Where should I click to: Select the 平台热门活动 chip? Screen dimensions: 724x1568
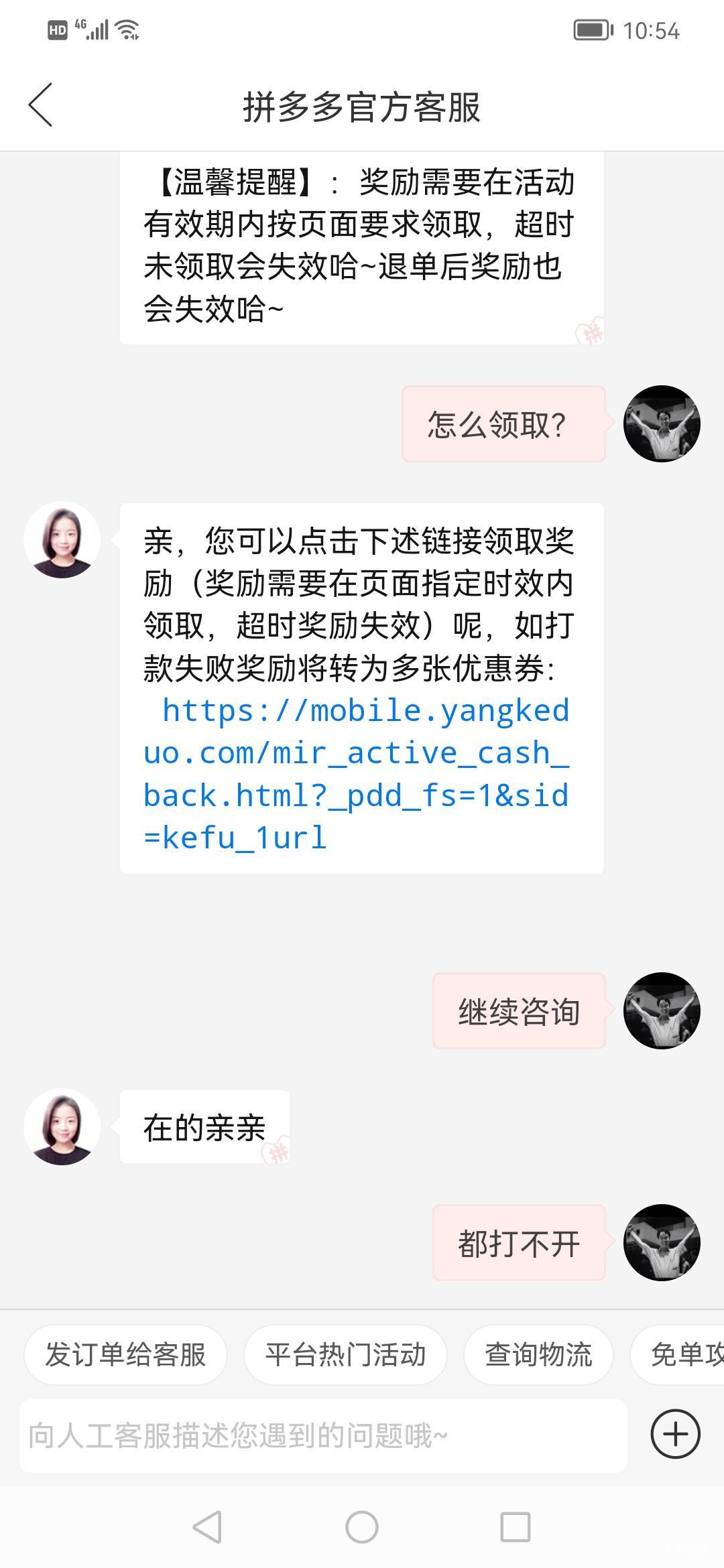(345, 1354)
